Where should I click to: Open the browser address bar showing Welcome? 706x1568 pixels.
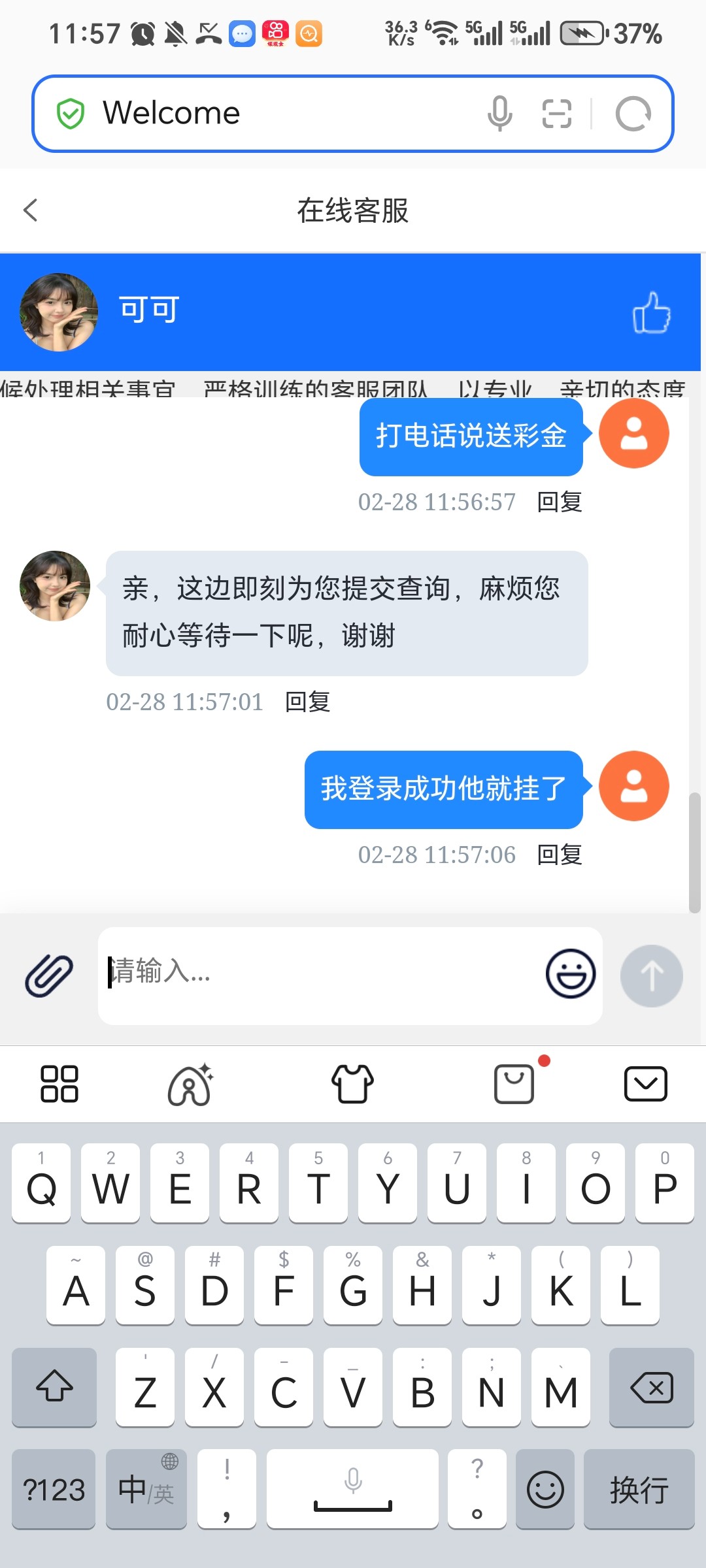click(x=275, y=113)
